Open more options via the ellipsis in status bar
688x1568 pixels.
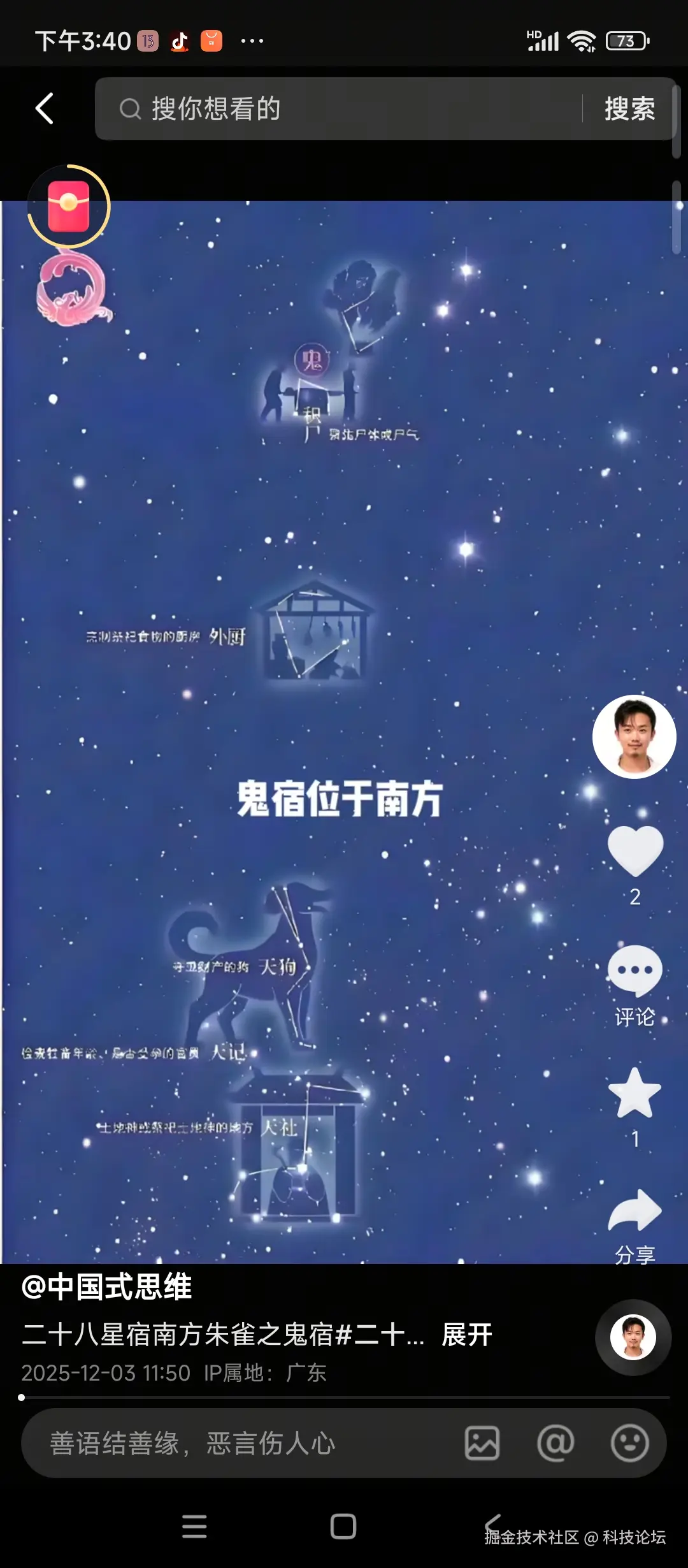tap(251, 40)
